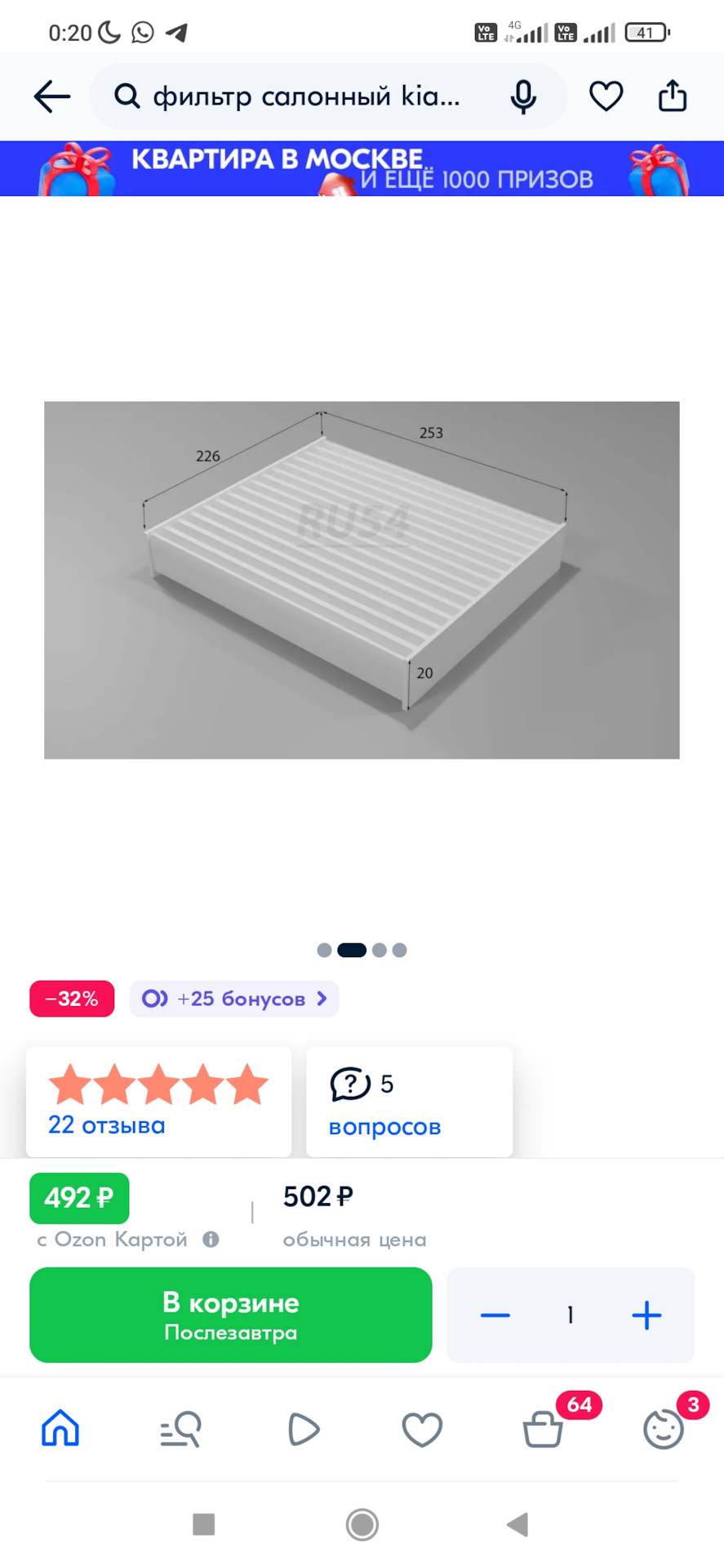The image size is (724, 1568).
Task: Switch to the Home tab
Action: click(60, 1428)
